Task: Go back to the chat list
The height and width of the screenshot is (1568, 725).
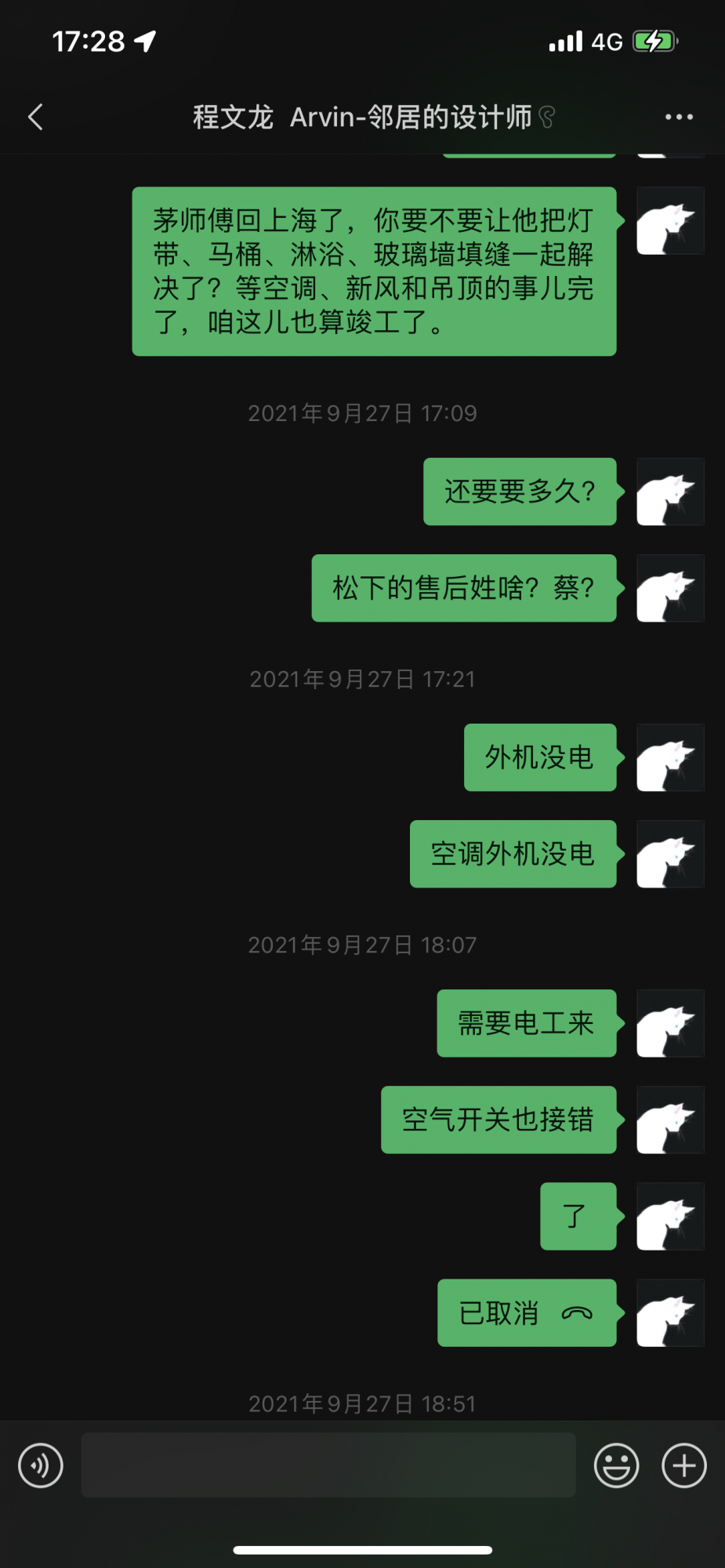Action: (35, 118)
